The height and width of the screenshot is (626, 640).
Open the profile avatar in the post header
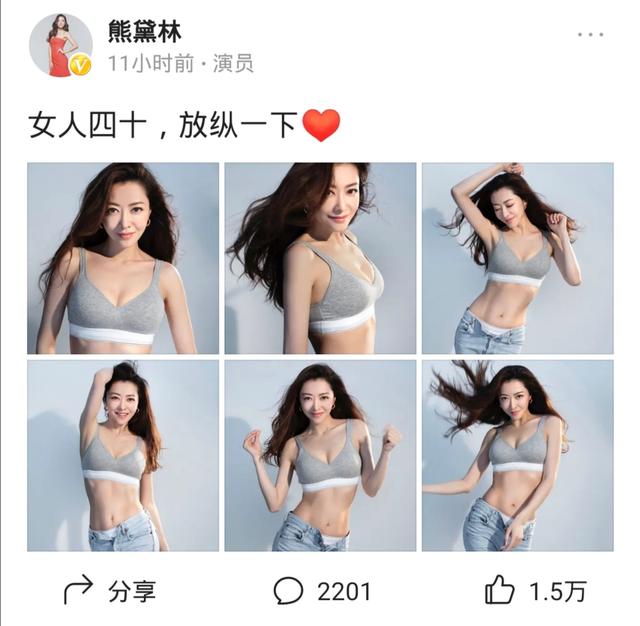click(x=61, y=45)
